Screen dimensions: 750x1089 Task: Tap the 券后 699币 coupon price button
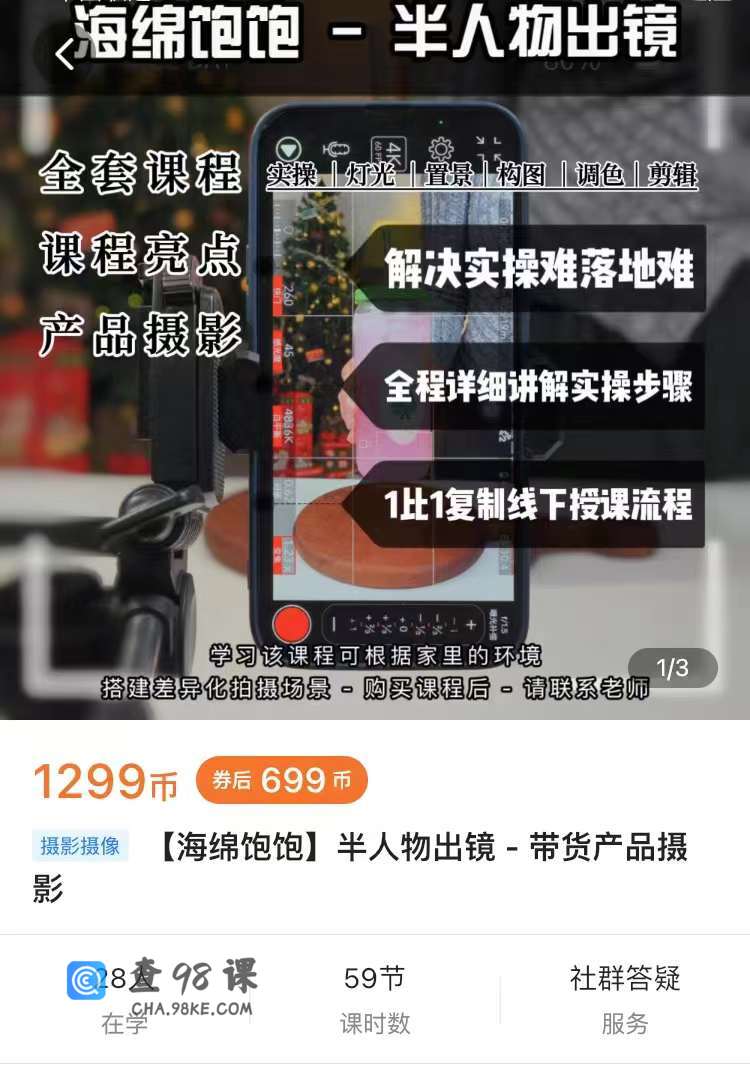281,780
